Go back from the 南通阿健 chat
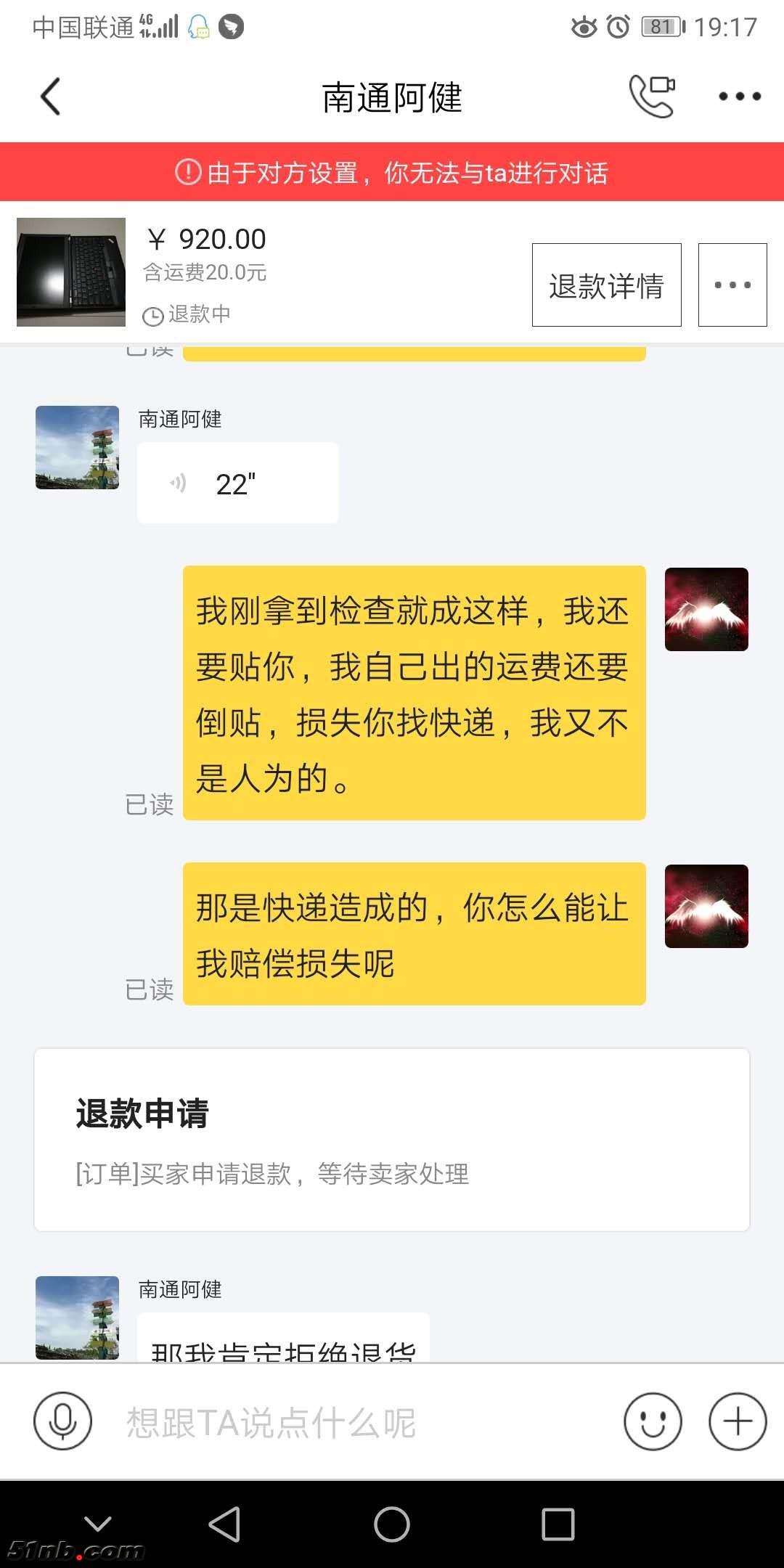The width and height of the screenshot is (784, 1568). (x=51, y=97)
